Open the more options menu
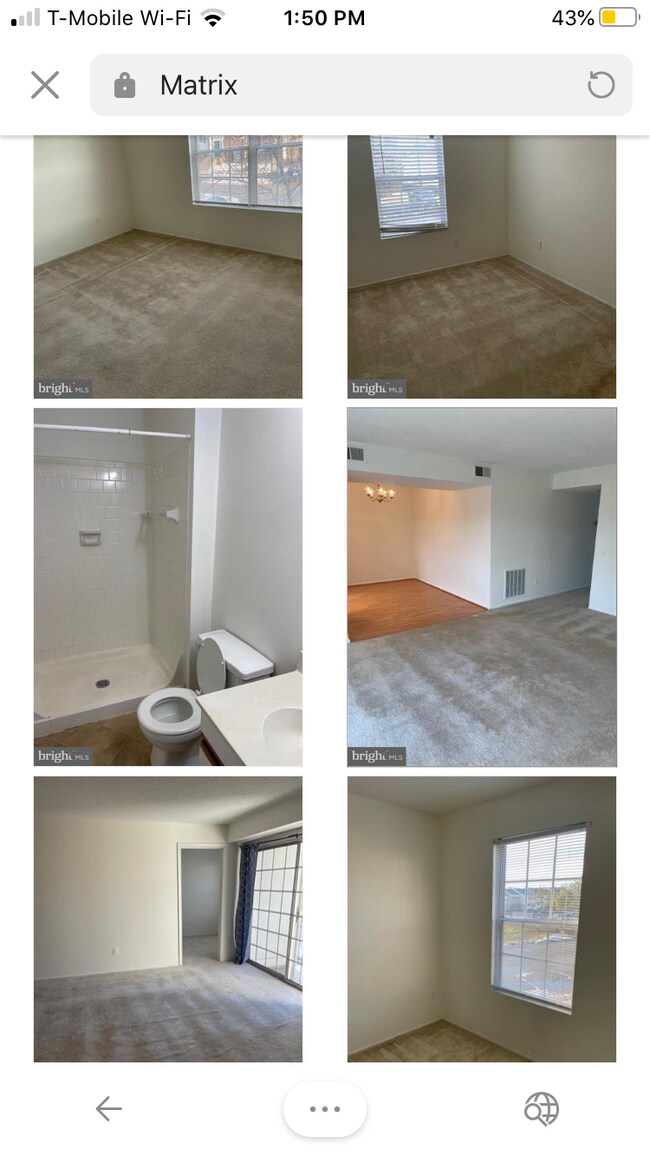Image resolution: width=650 pixels, height=1156 pixels. (324, 1109)
